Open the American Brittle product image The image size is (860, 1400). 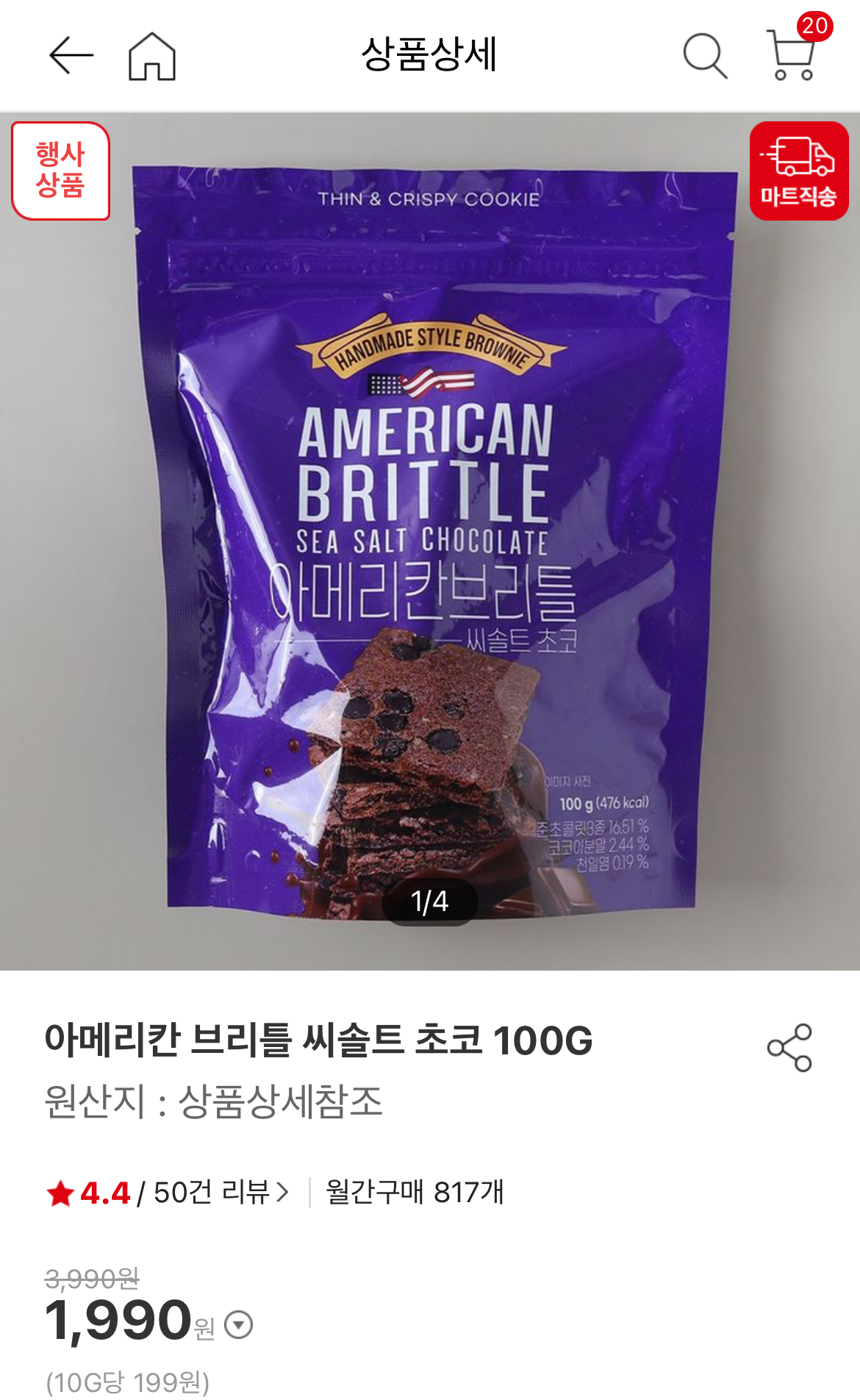click(430, 541)
